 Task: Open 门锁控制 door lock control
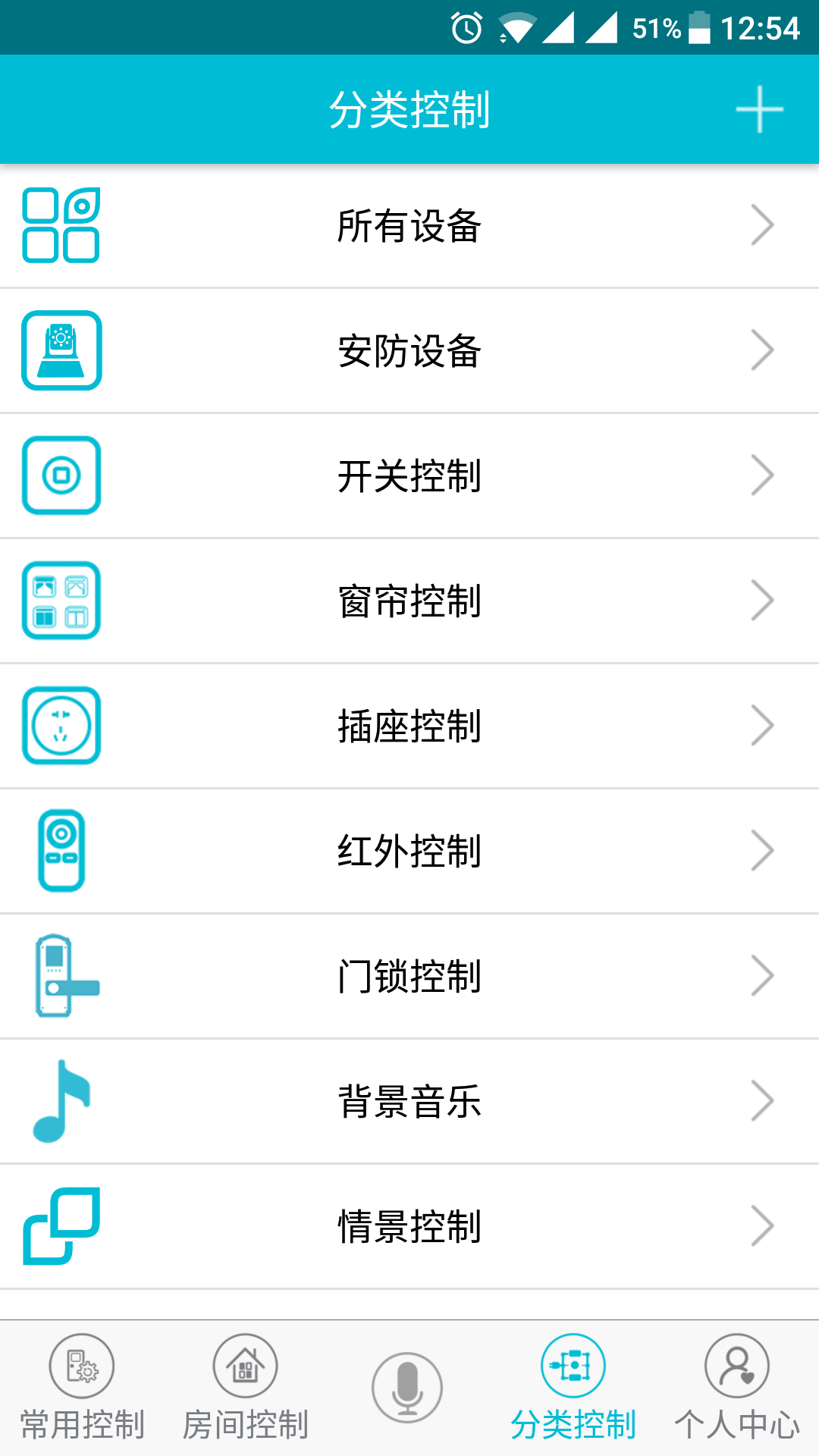point(409,976)
